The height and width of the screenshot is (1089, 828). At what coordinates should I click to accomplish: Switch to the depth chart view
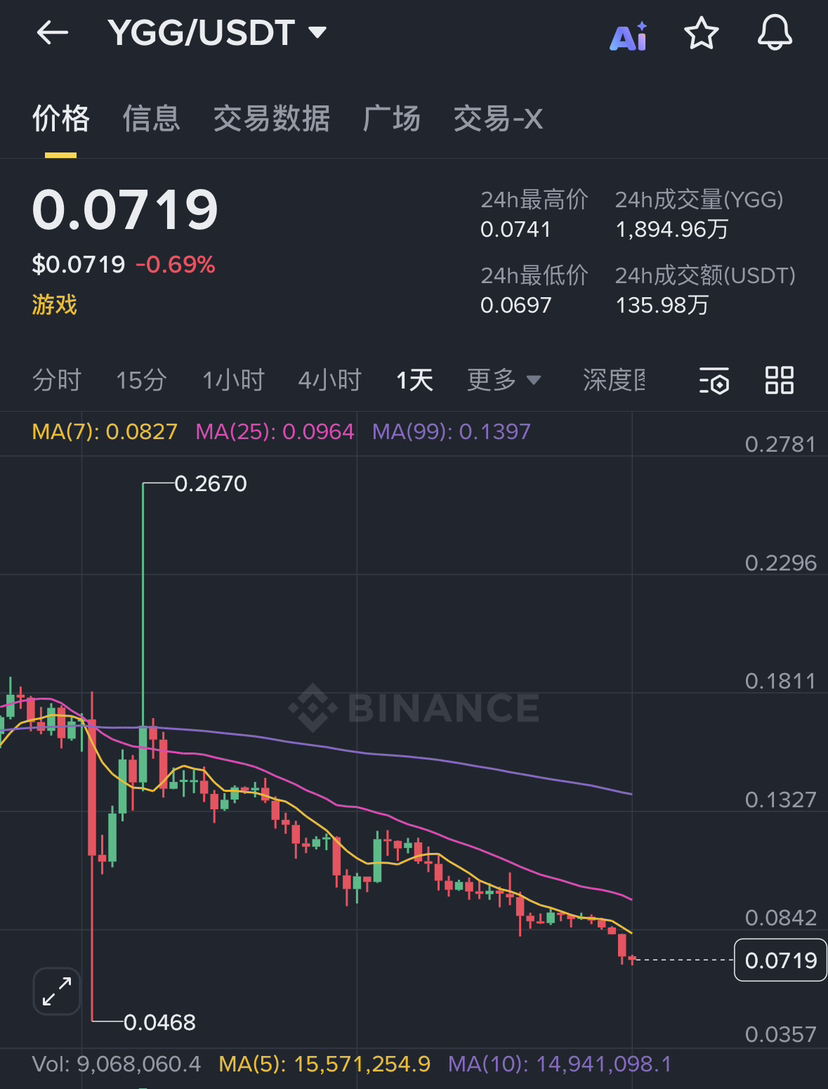tap(613, 380)
